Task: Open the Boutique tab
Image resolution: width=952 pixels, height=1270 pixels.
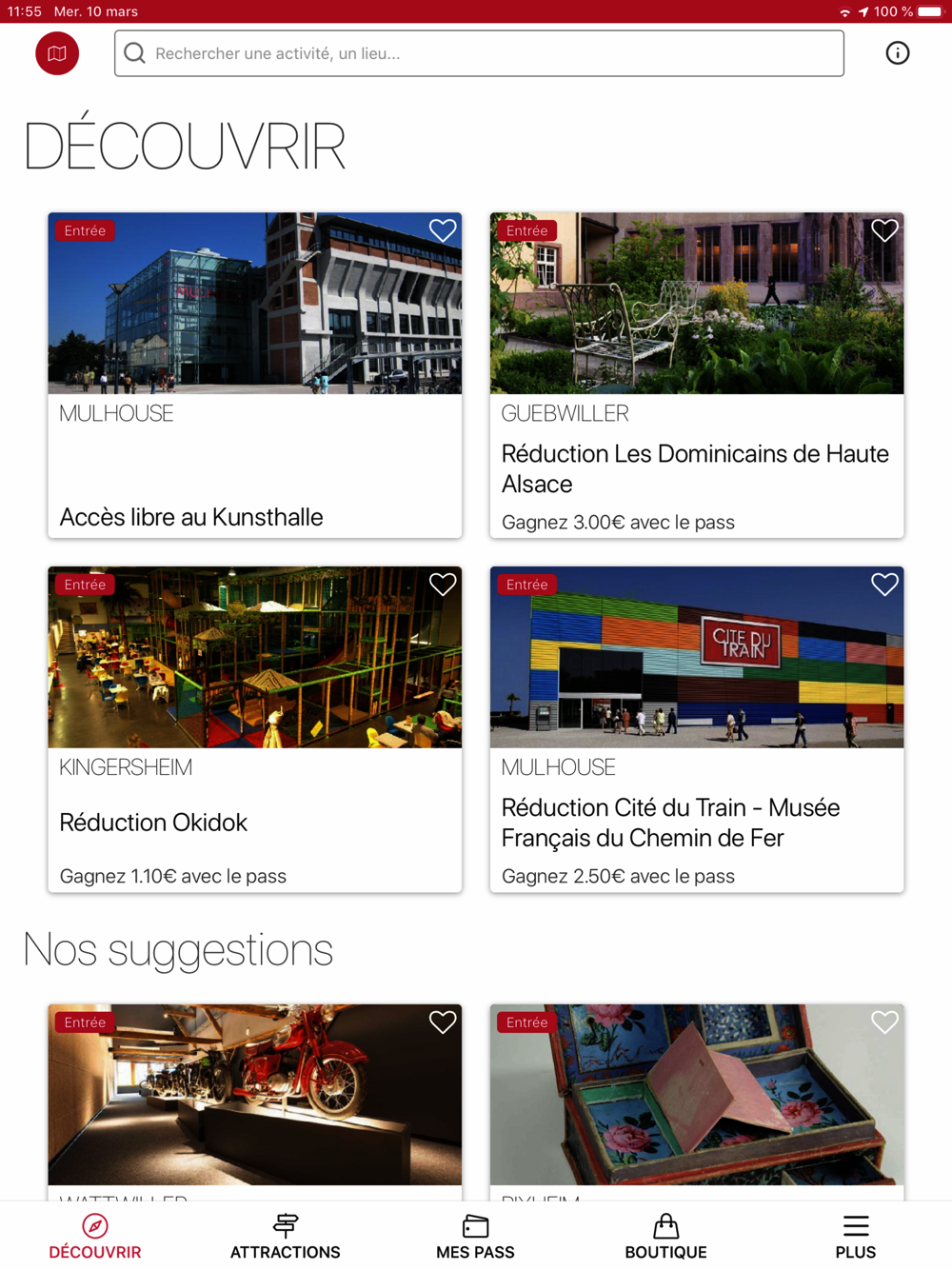Action: pos(665,1237)
